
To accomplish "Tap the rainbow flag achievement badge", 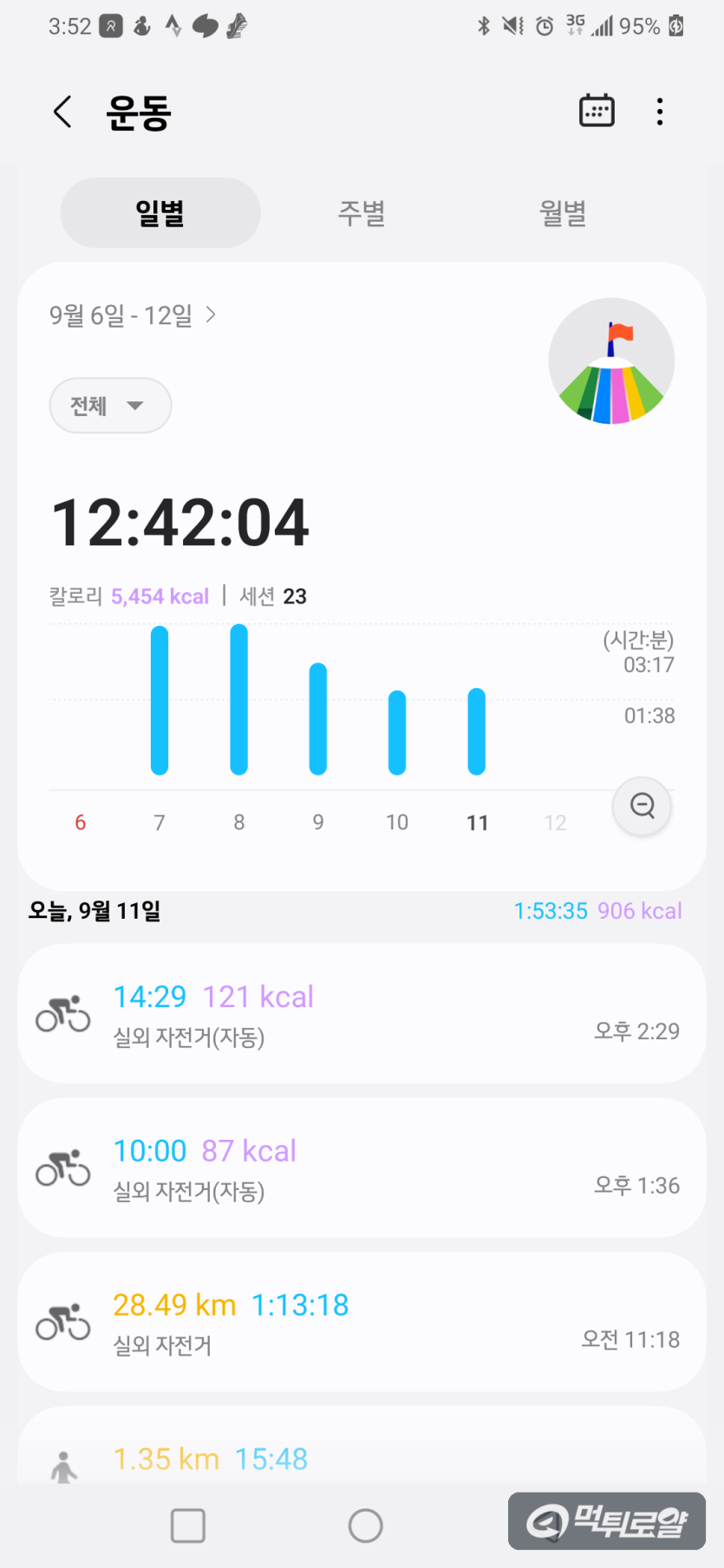I will click(611, 361).
